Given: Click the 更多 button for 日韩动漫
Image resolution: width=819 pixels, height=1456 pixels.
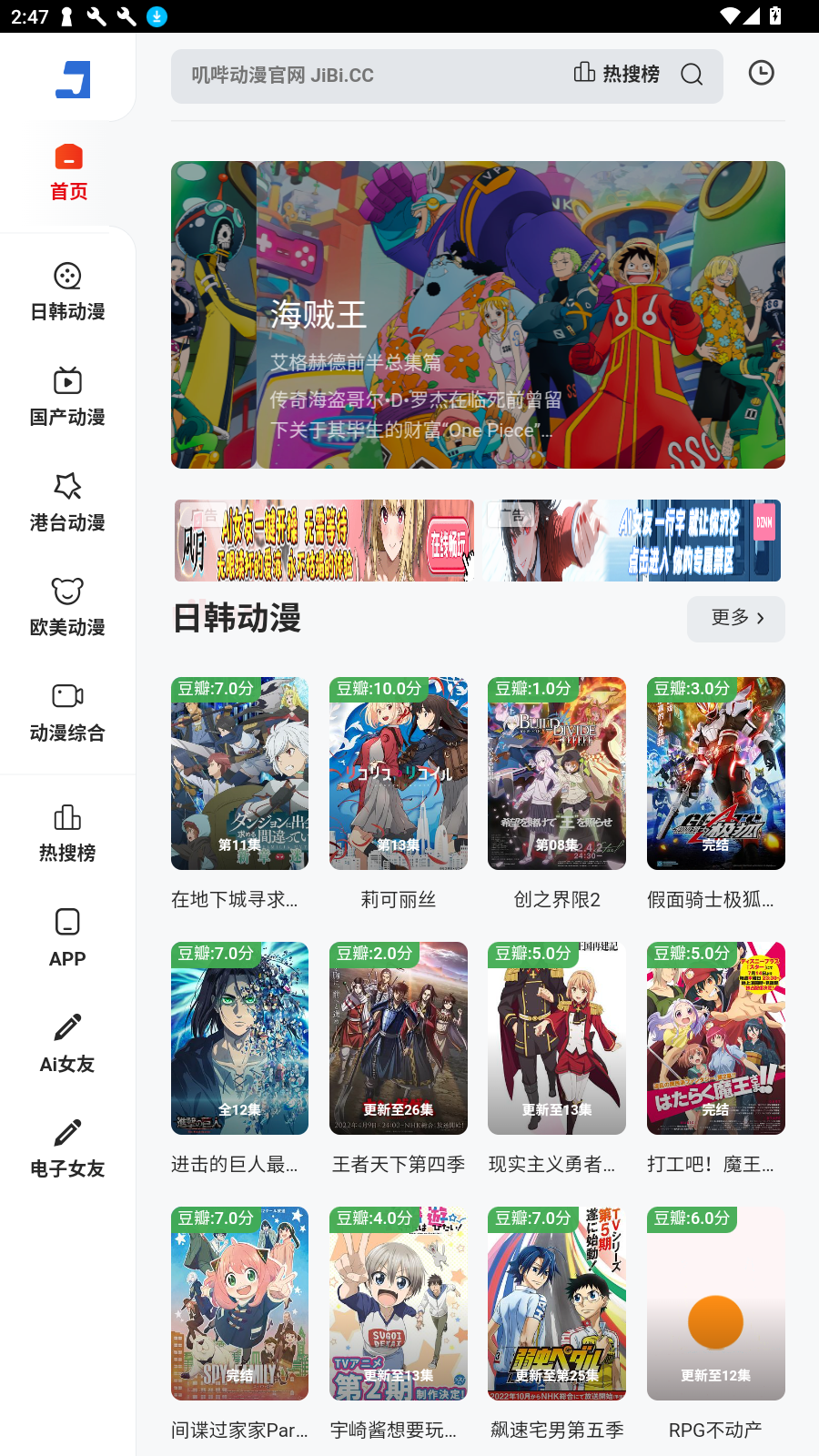Looking at the screenshot, I should point(735,619).
